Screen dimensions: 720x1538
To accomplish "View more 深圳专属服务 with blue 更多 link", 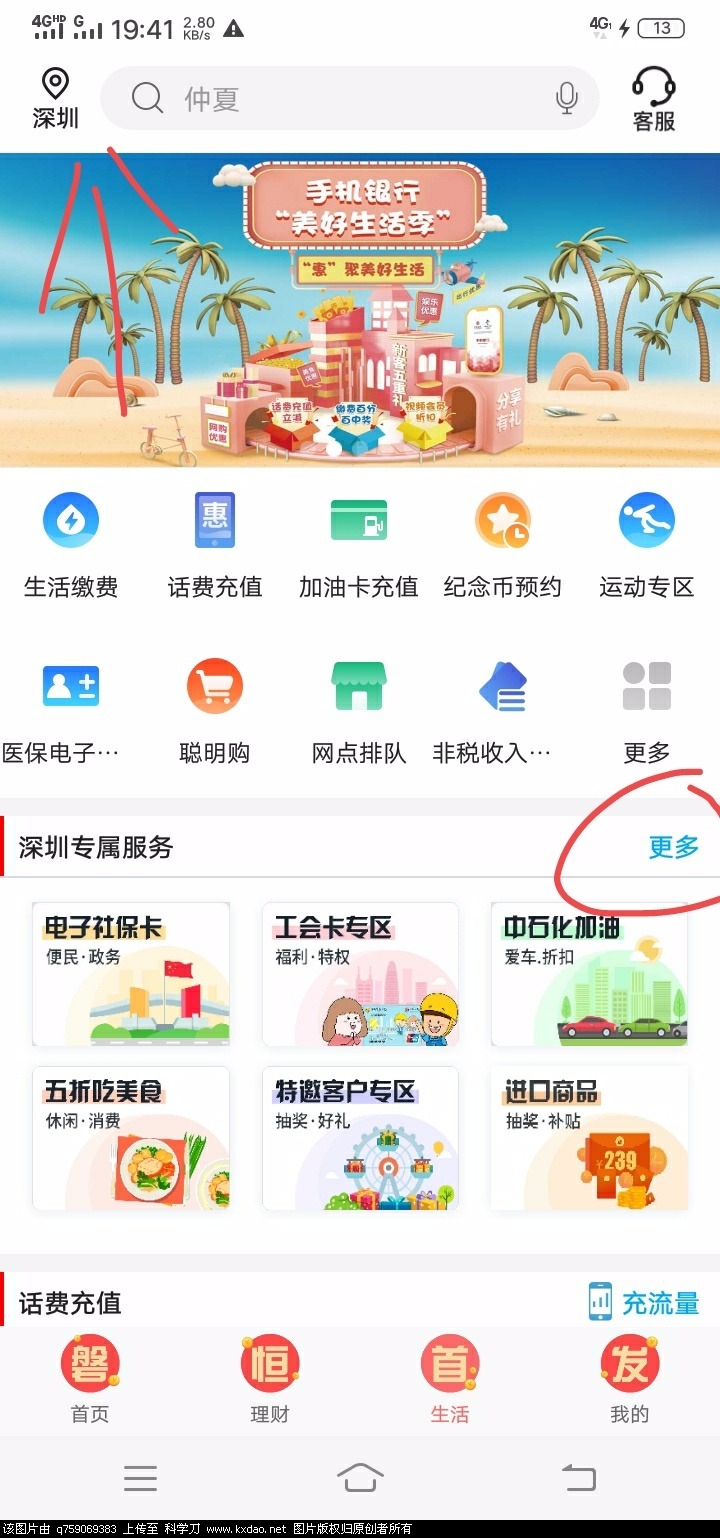I will (x=673, y=847).
